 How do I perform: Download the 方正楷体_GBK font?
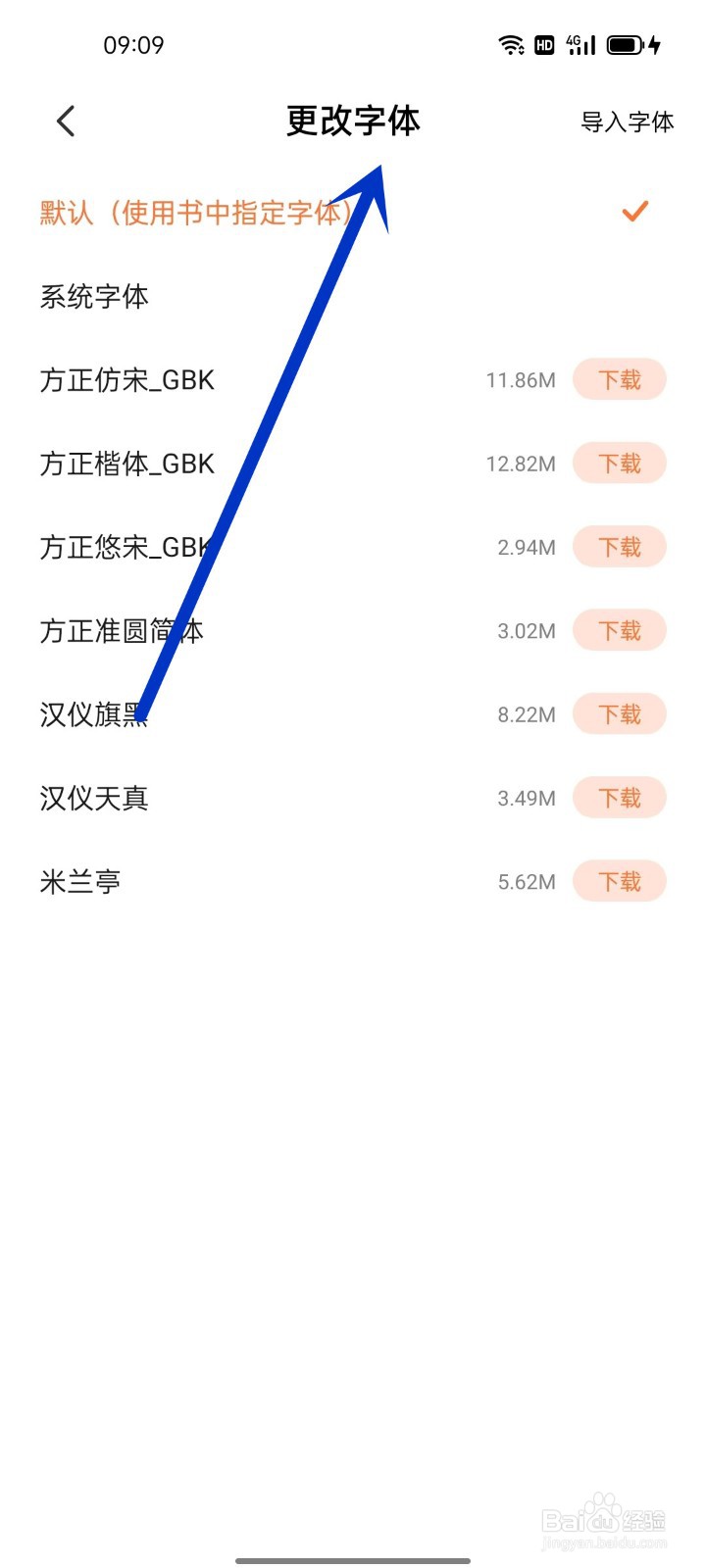(620, 464)
